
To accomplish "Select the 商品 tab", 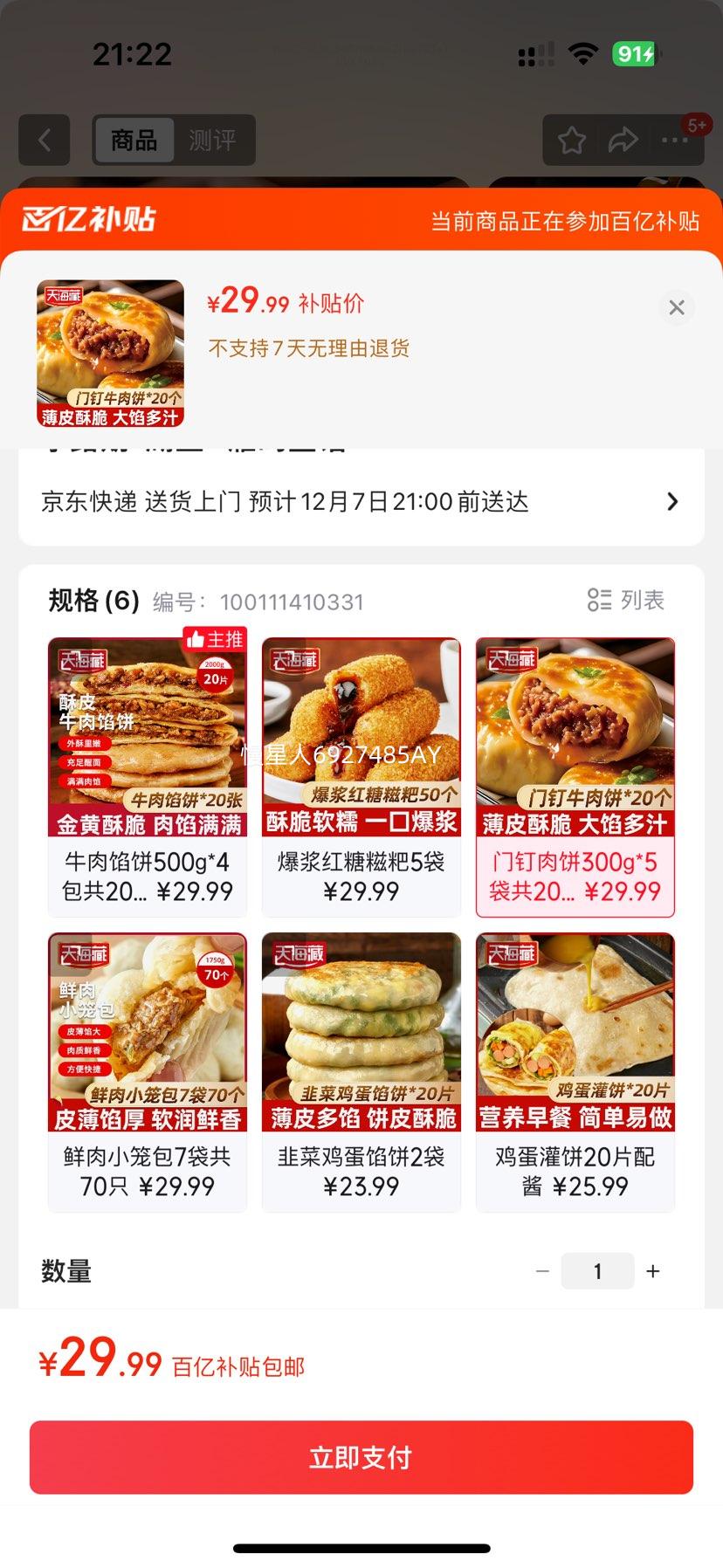I will pos(133,141).
